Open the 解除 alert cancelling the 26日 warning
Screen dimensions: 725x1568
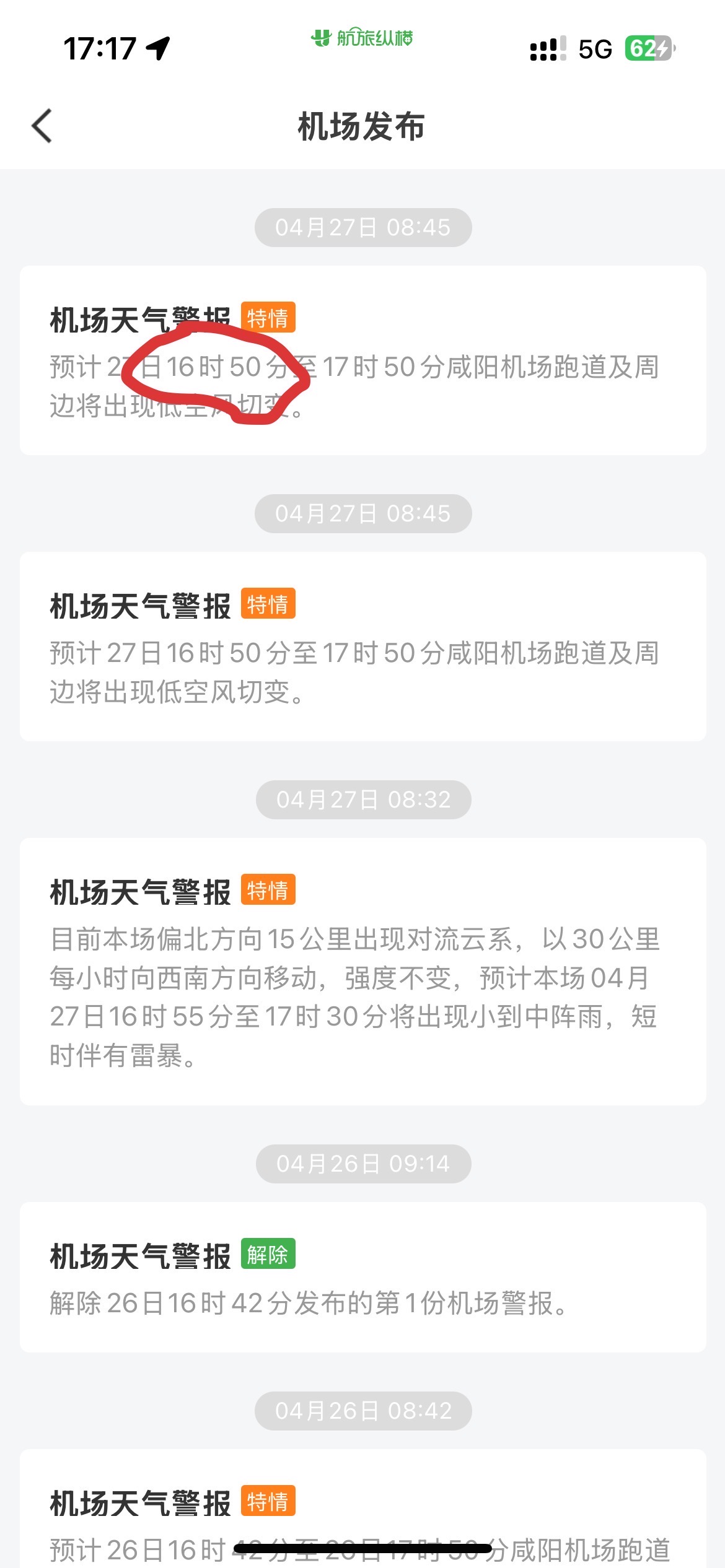362,1277
